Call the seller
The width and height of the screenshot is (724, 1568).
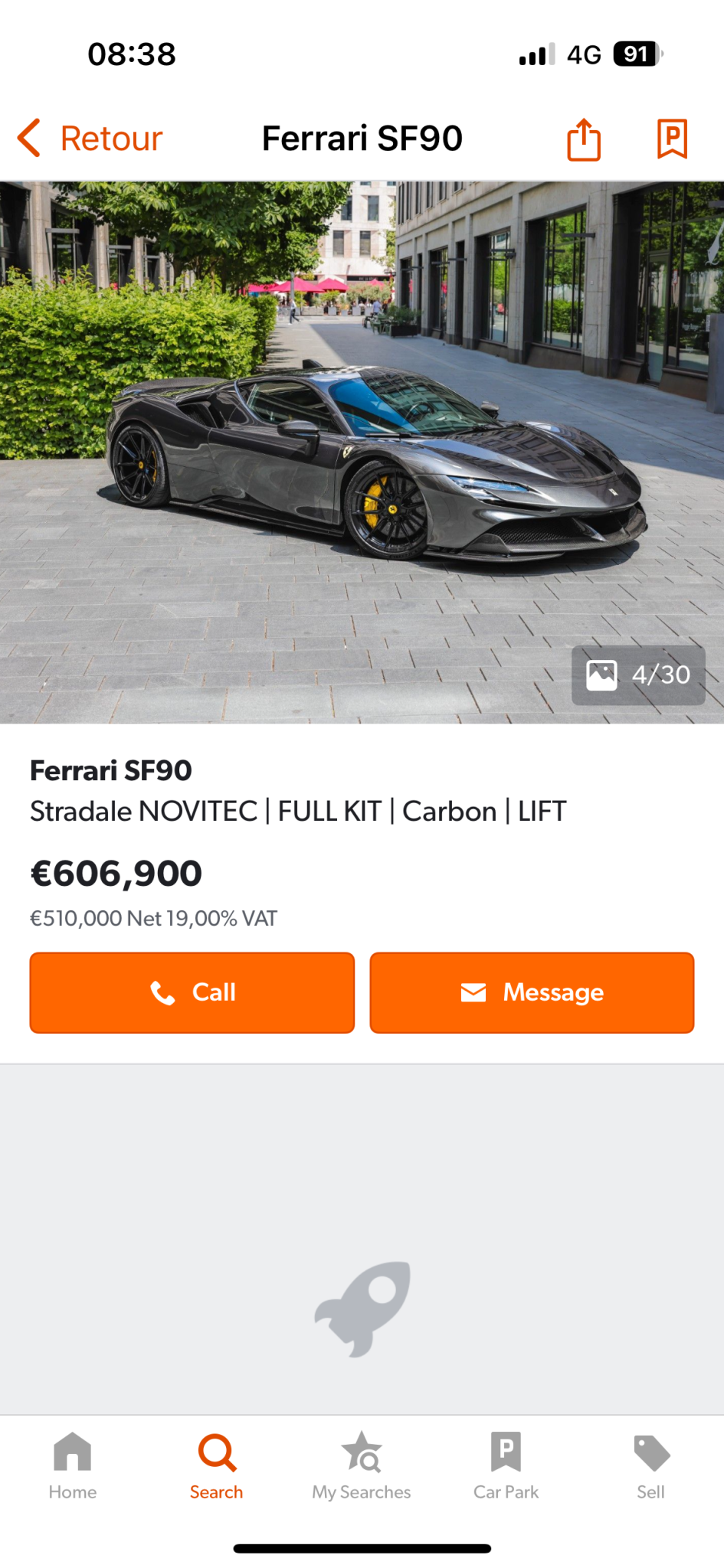pos(192,992)
